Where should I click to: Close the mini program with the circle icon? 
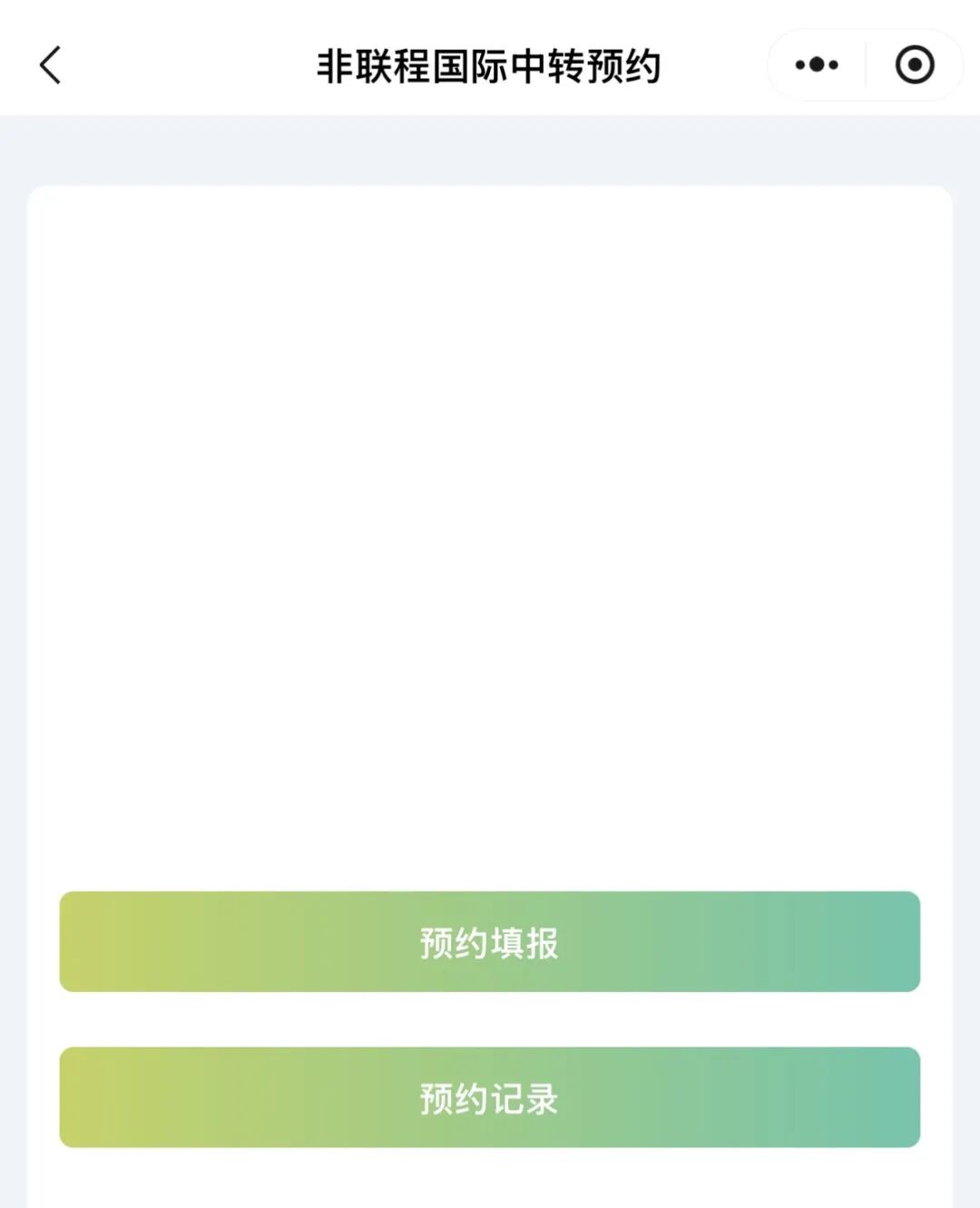[914, 65]
